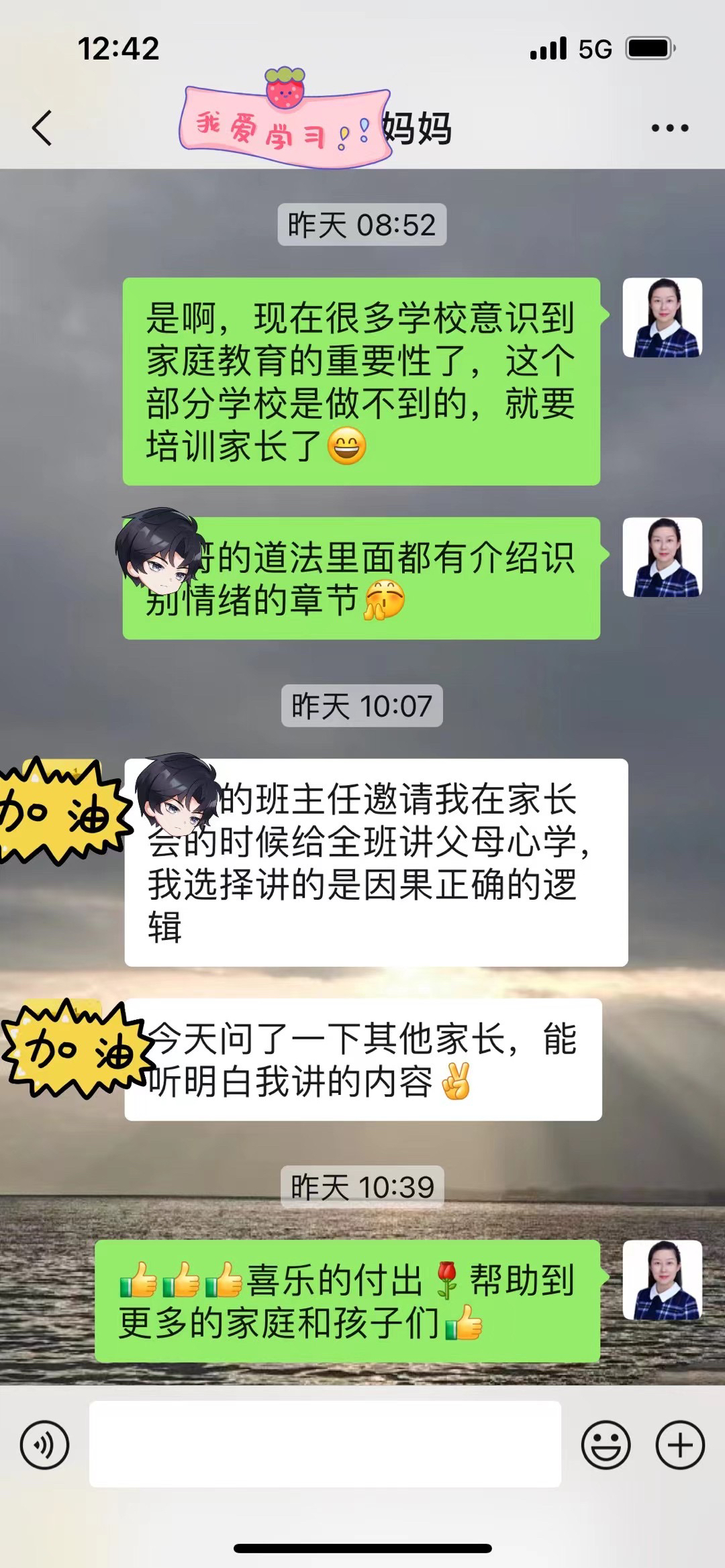Tap own avatar beside the 喜乐的付出 message
The height and width of the screenshot is (1568, 725).
[x=662, y=1279]
